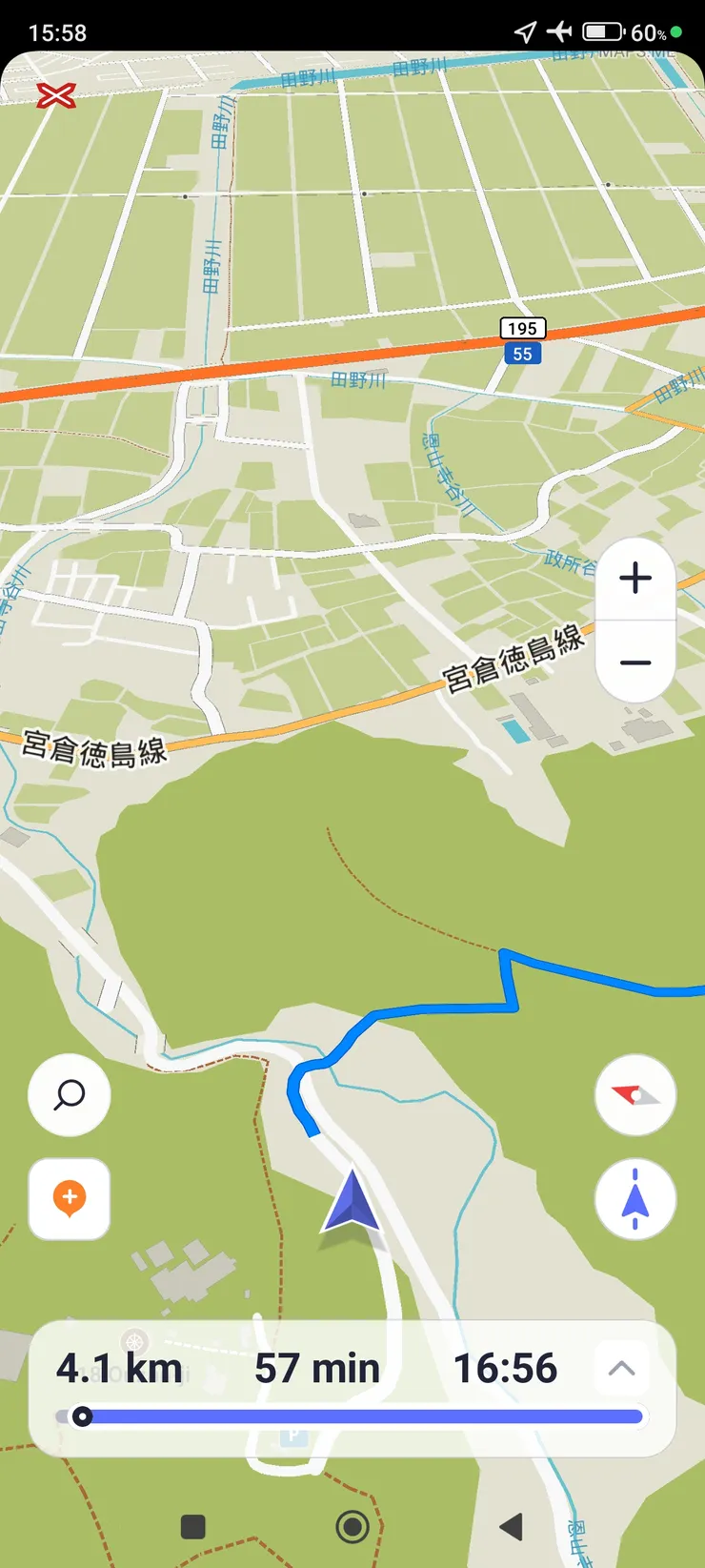Zoom in on the map
Viewport: 705px width, 1568px height.
[x=635, y=576]
